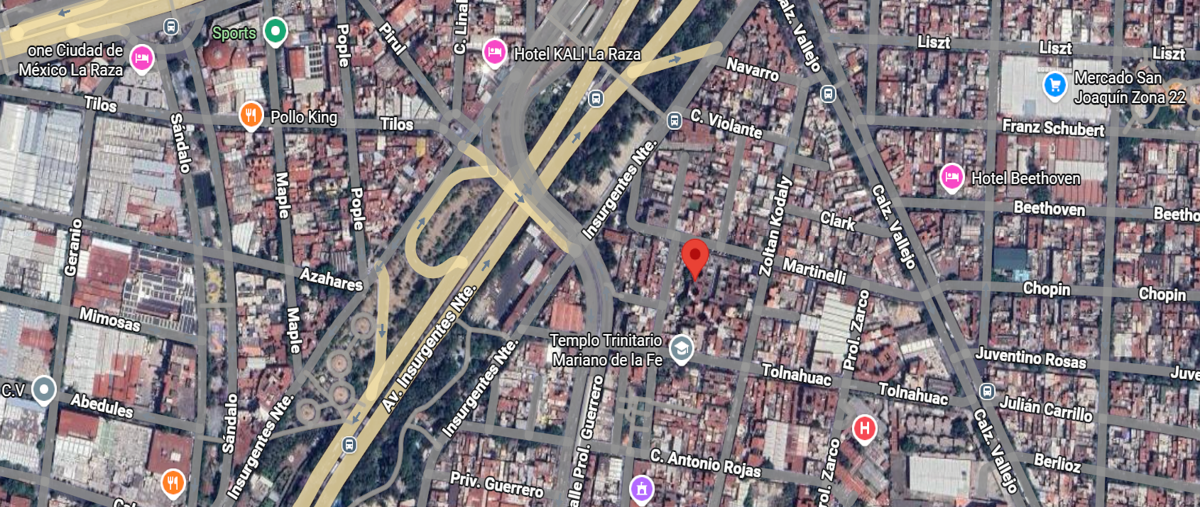Screen dimensions: 1200x507
Task: Select the one Ciudad de México La Raza hotel marker
Action: [x=141, y=58]
